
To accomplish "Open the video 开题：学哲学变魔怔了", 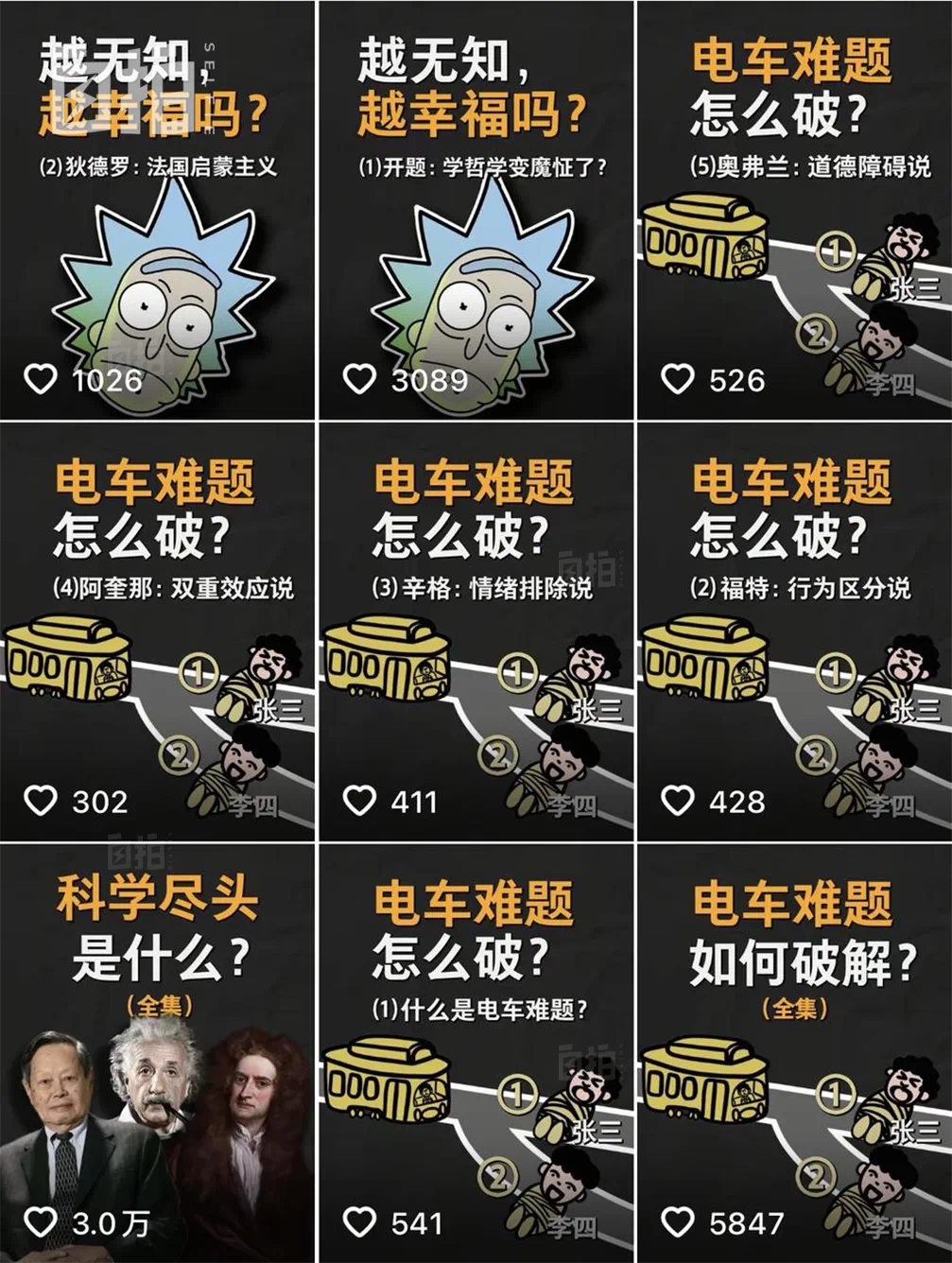I will tap(476, 210).
